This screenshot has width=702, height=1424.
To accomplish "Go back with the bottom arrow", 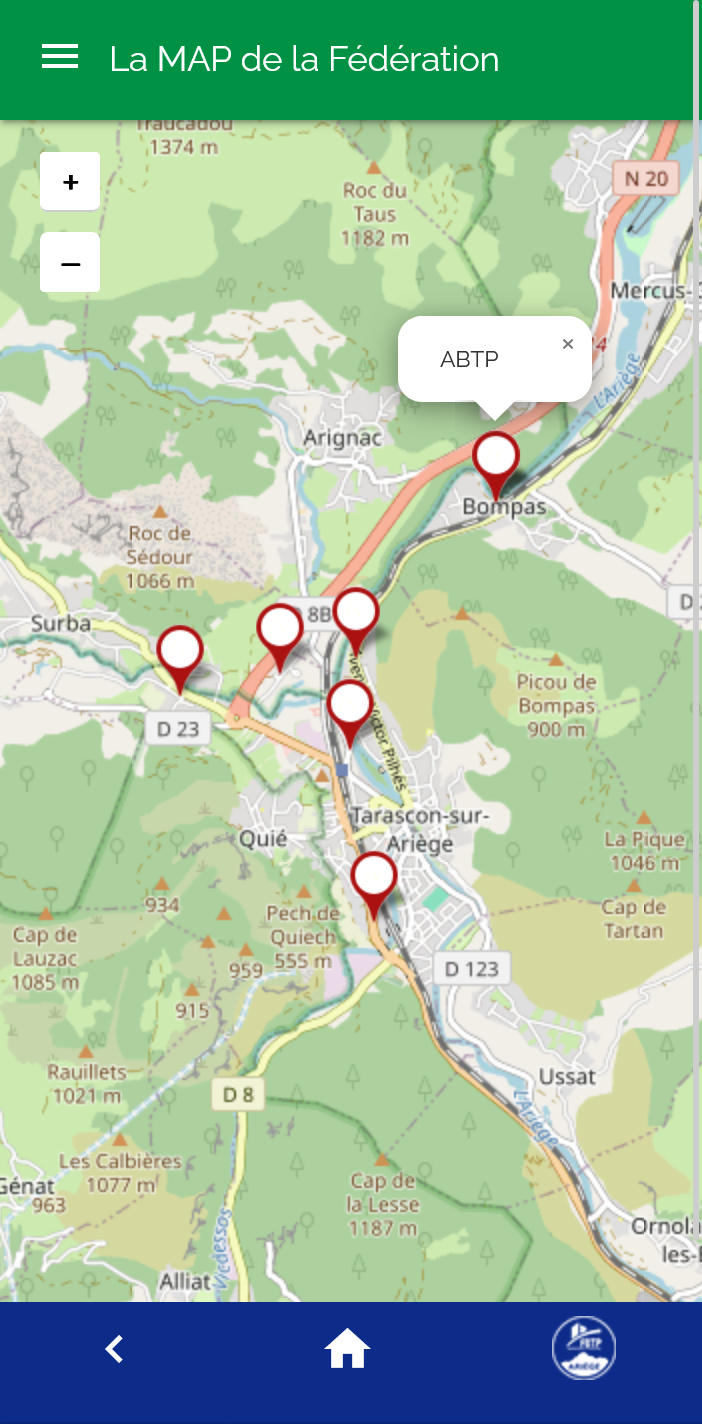I will pyautogui.click(x=115, y=1349).
